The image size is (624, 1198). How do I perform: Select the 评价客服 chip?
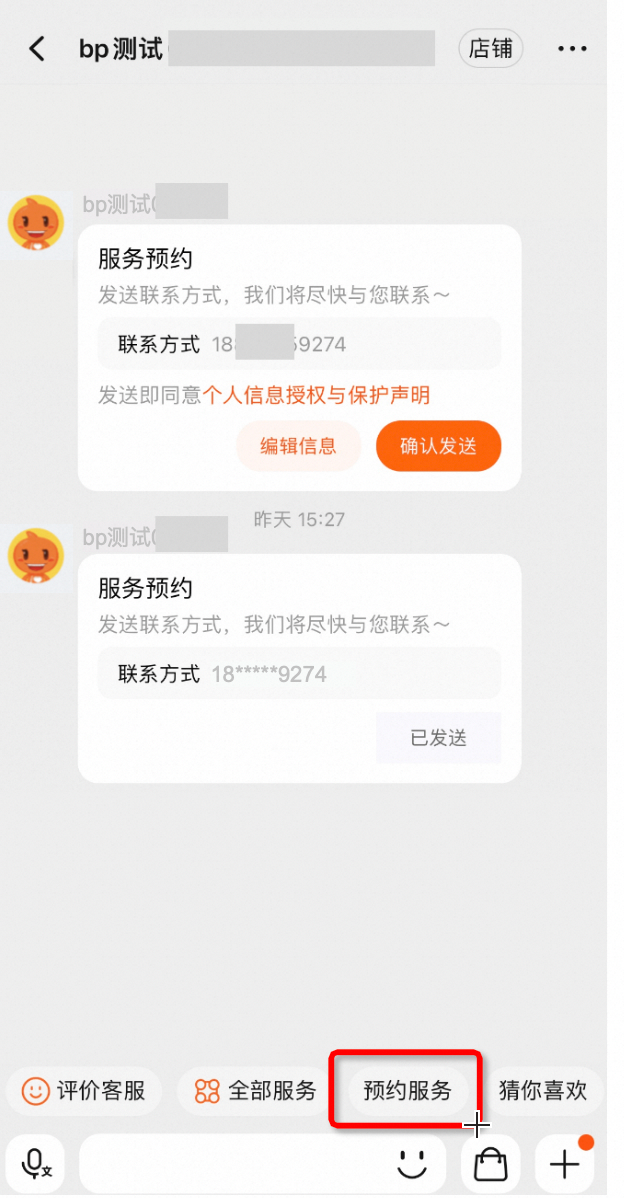tap(84, 1090)
